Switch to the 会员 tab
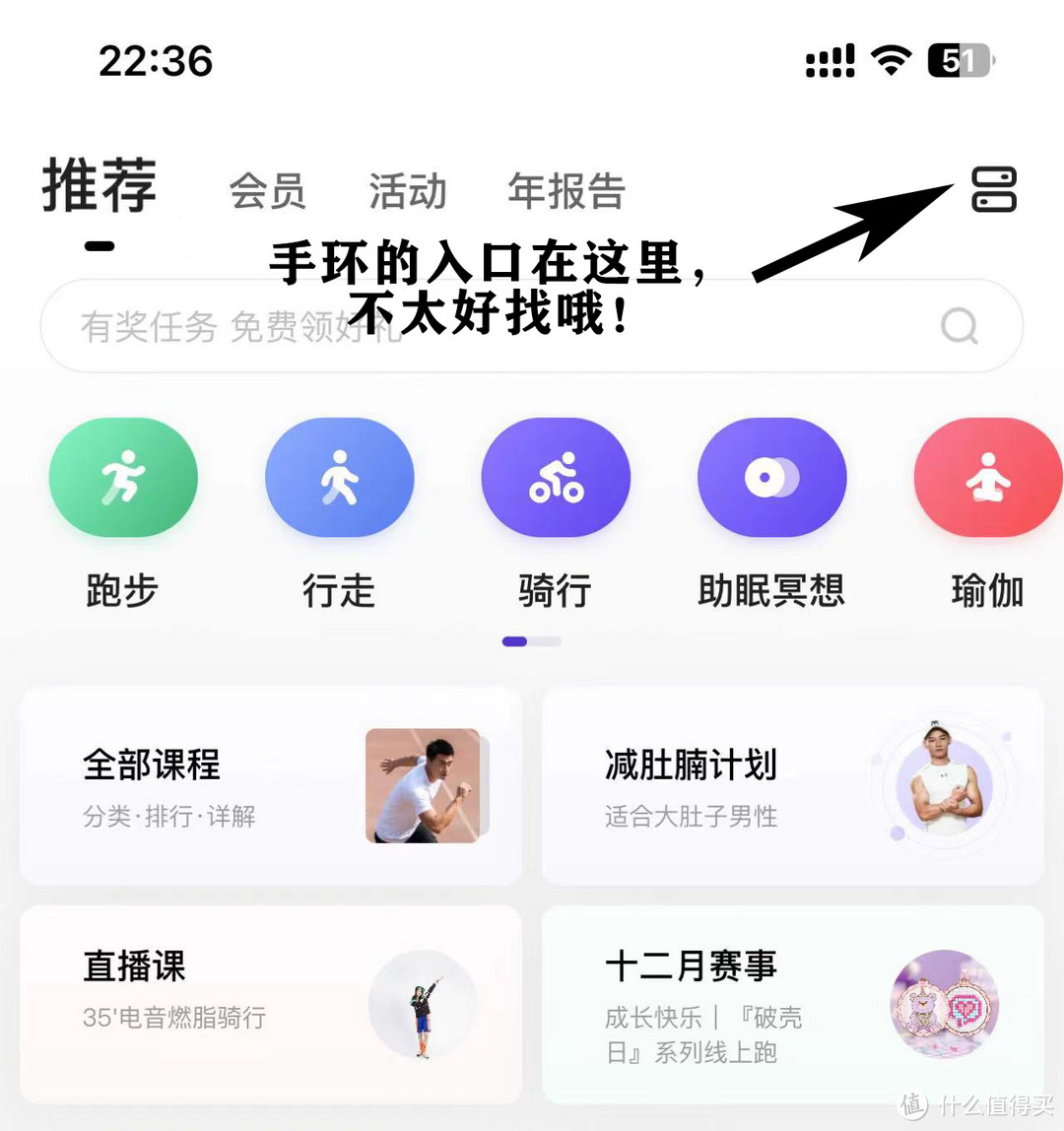1064x1131 pixels. coord(266,189)
